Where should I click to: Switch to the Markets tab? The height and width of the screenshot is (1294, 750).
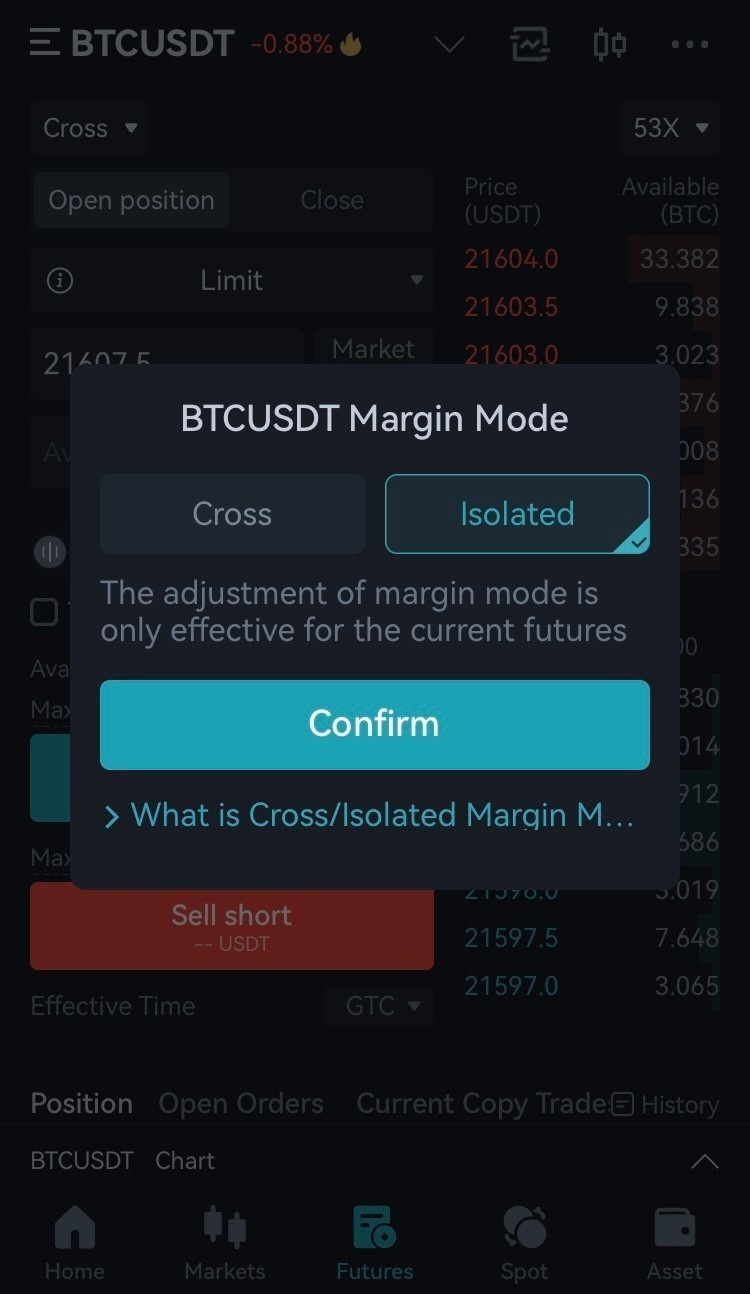click(225, 1242)
